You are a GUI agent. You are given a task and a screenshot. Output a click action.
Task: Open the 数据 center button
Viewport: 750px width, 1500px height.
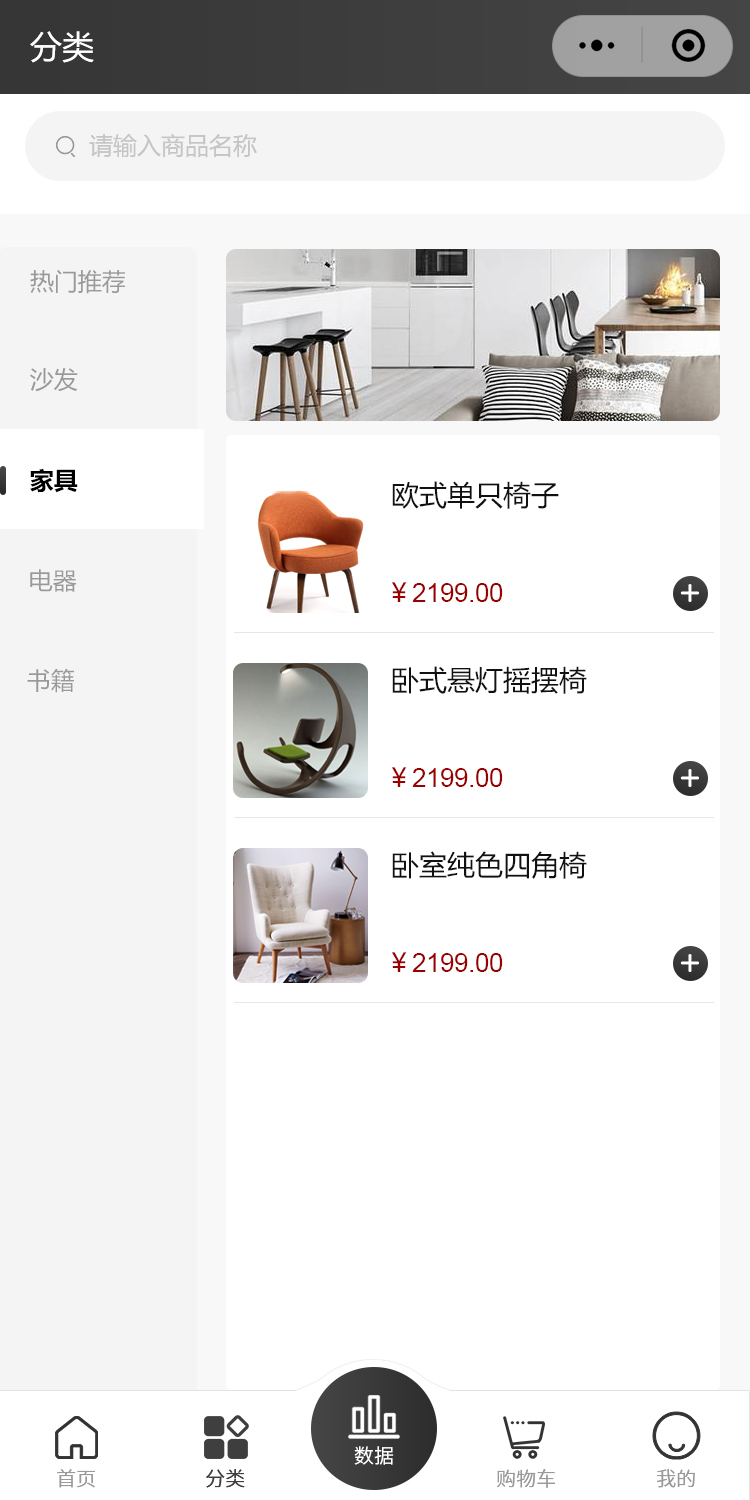pyautogui.click(x=374, y=1430)
